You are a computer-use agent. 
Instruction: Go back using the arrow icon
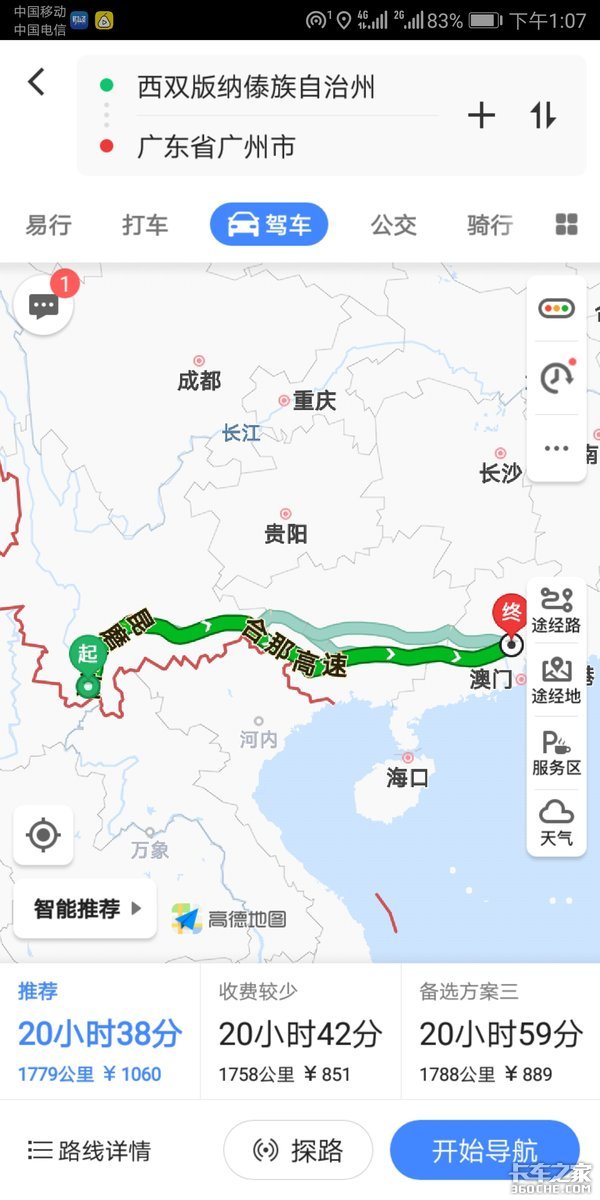coord(37,82)
